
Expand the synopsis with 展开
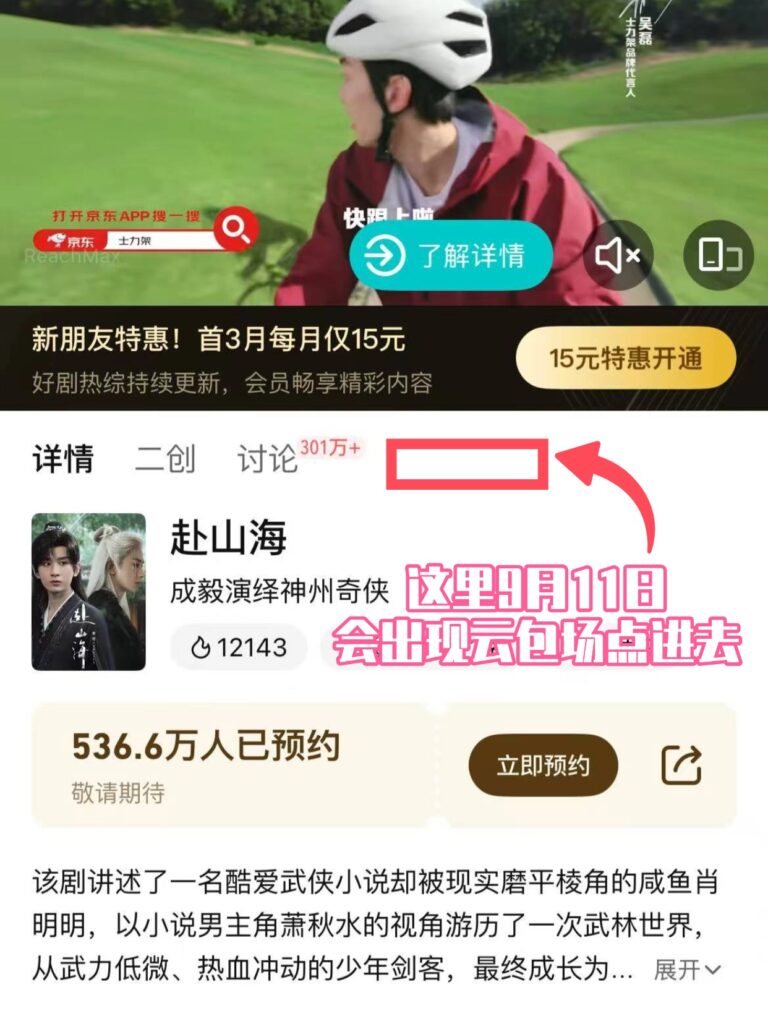(x=687, y=969)
